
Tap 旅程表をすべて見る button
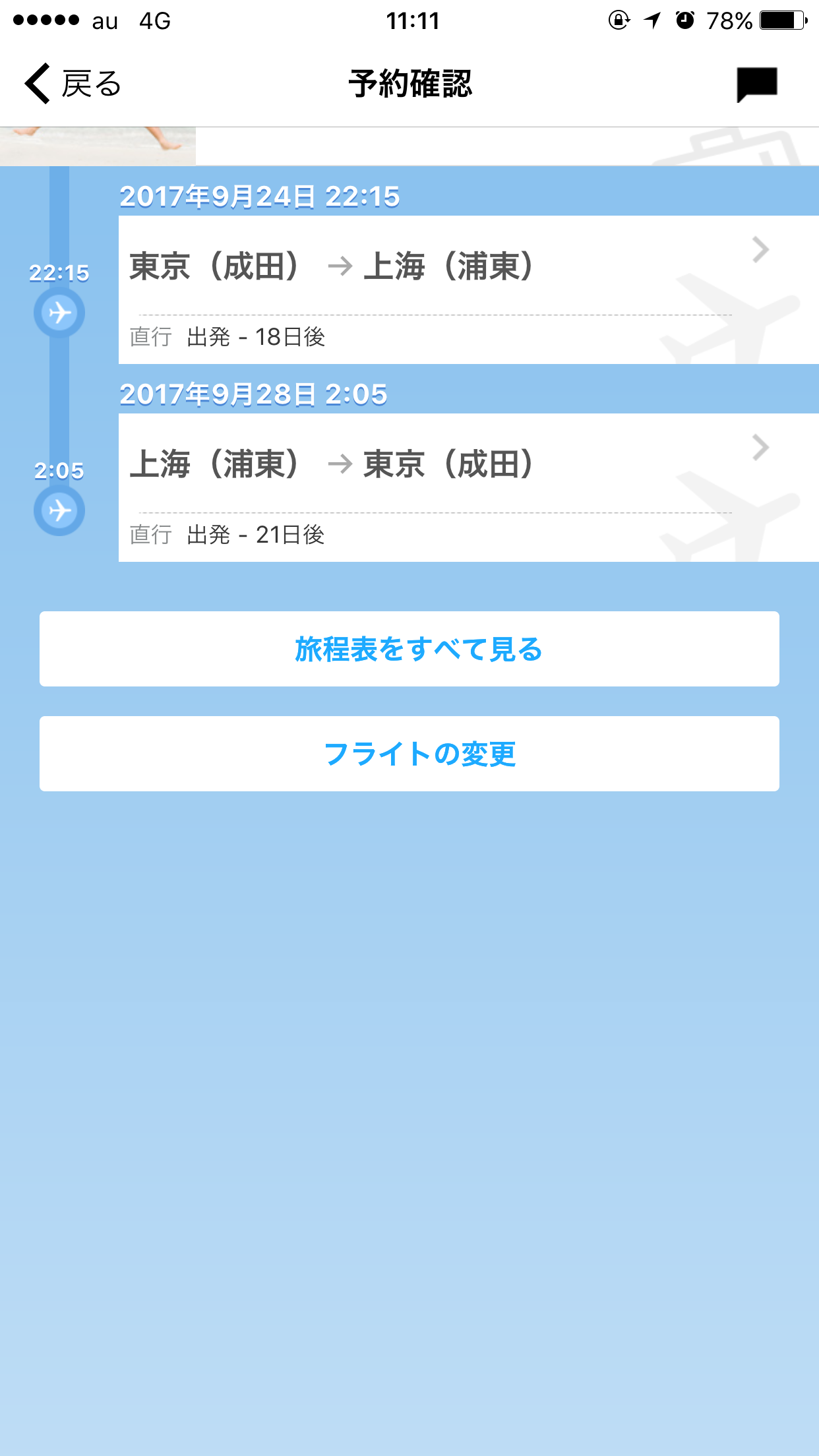click(x=409, y=649)
